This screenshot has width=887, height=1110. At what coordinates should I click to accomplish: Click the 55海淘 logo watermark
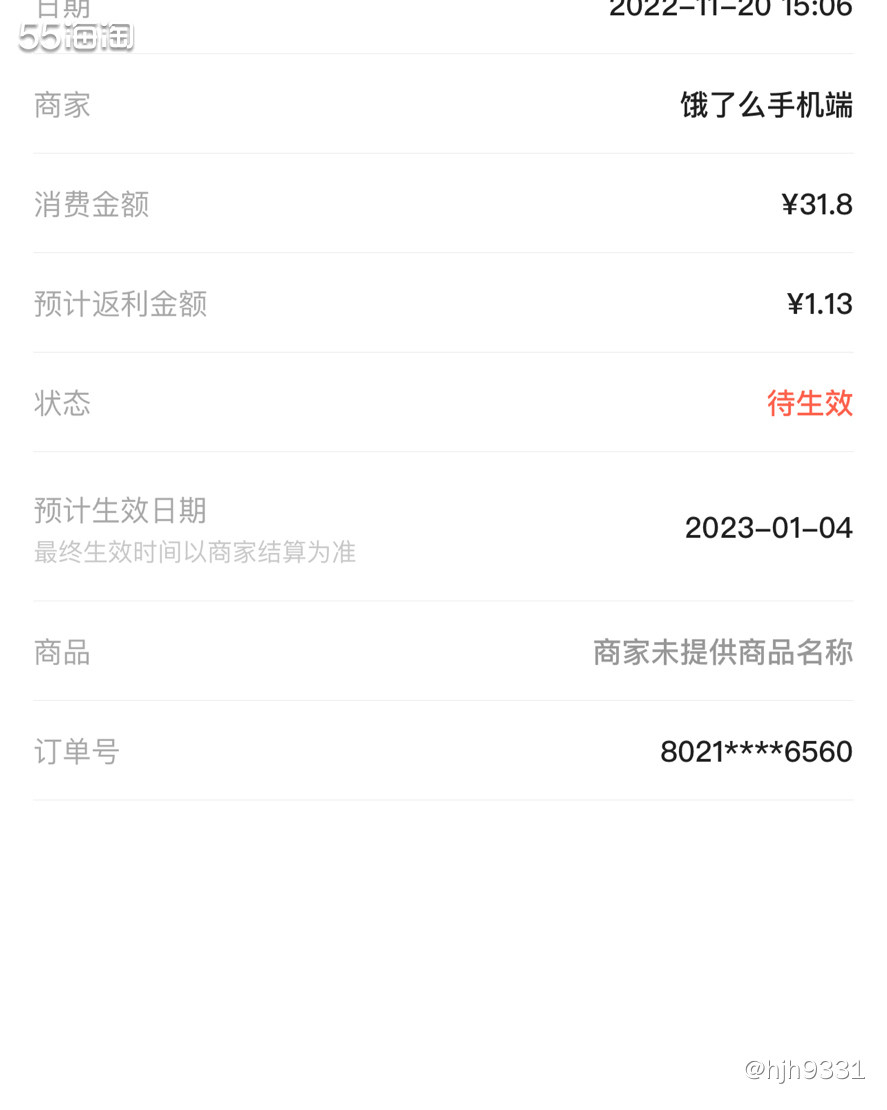tap(75, 36)
